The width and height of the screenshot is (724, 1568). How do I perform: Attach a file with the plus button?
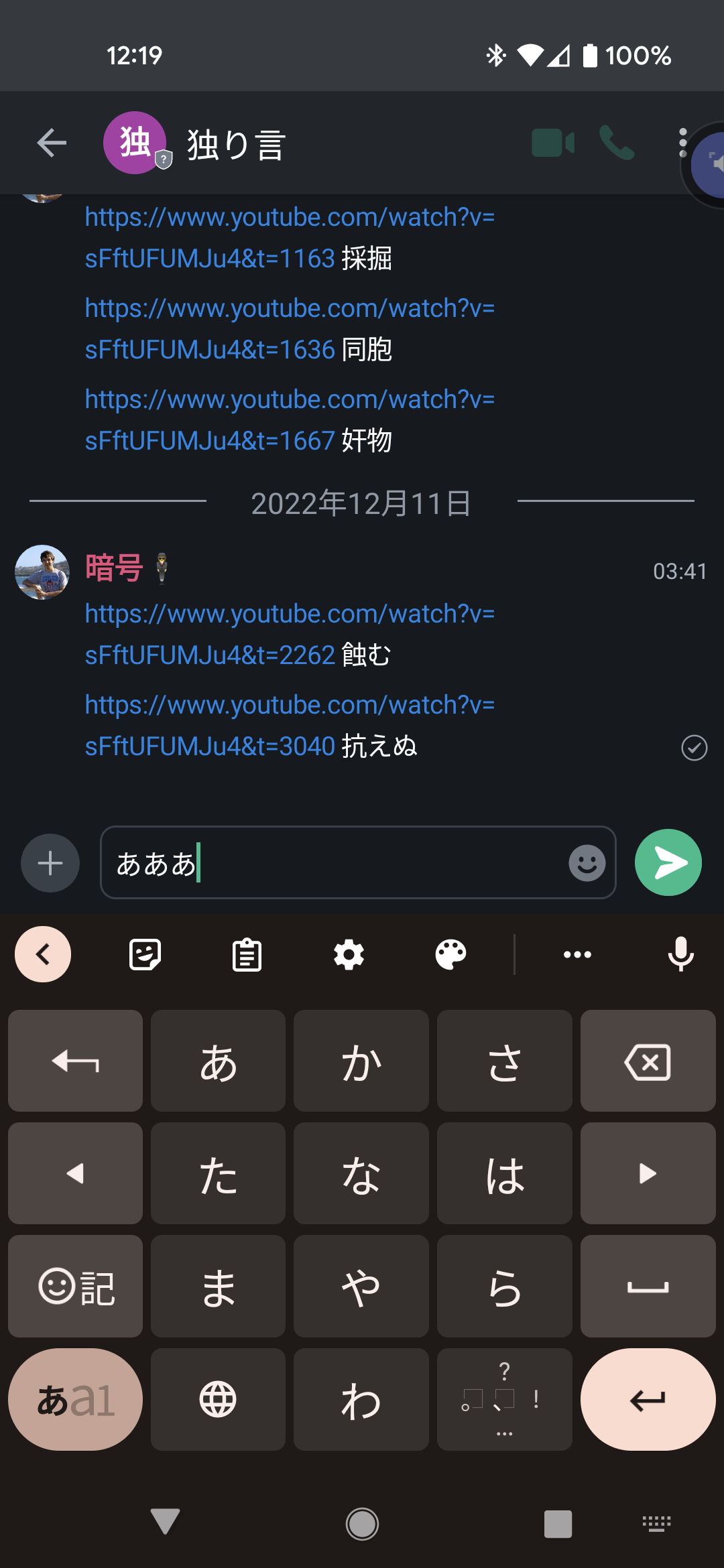point(50,862)
